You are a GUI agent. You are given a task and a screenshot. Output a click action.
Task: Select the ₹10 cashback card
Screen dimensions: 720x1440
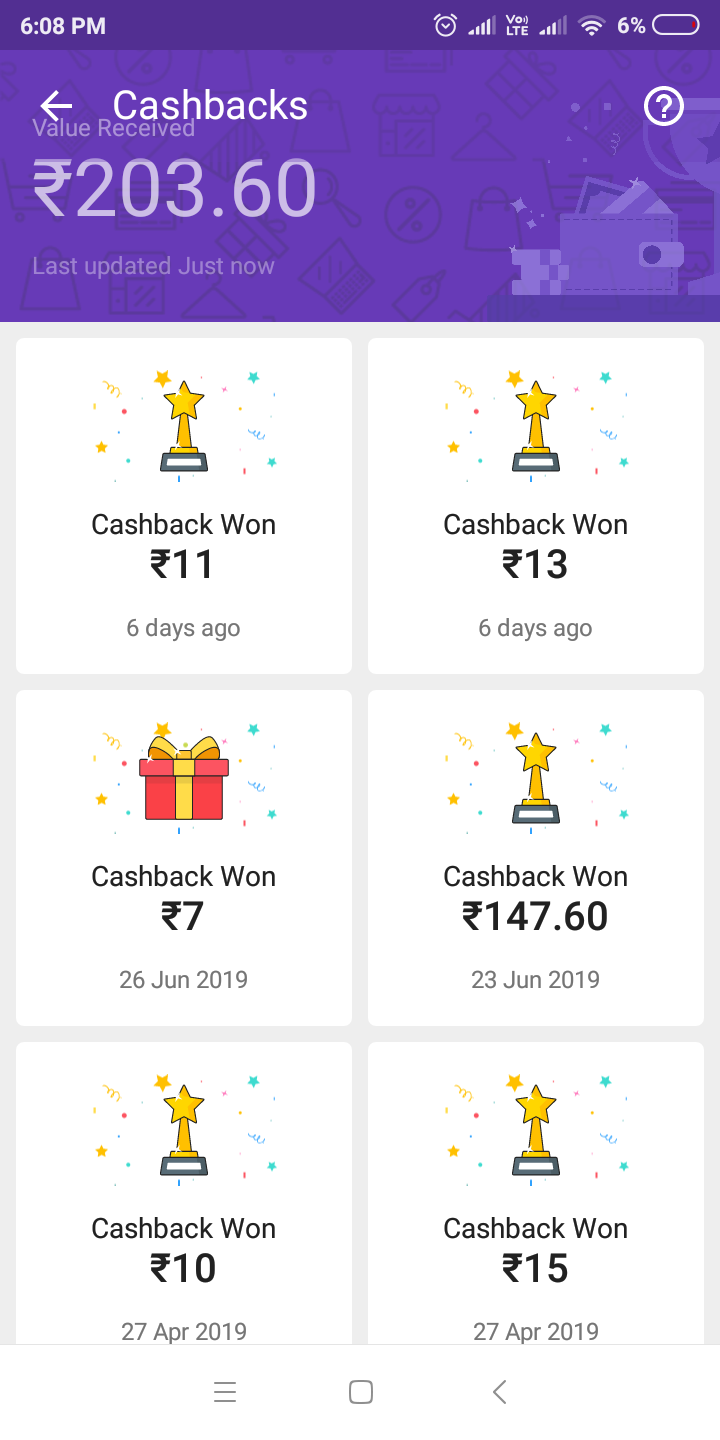pyautogui.click(x=184, y=1200)
